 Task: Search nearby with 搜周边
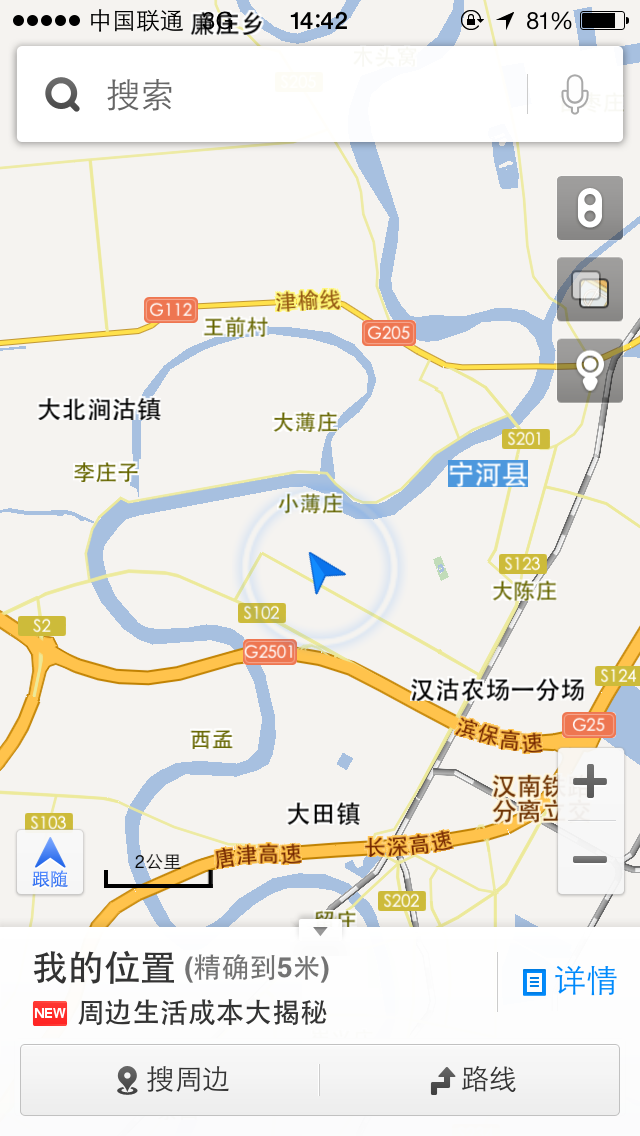click(x=172, y=1079)
